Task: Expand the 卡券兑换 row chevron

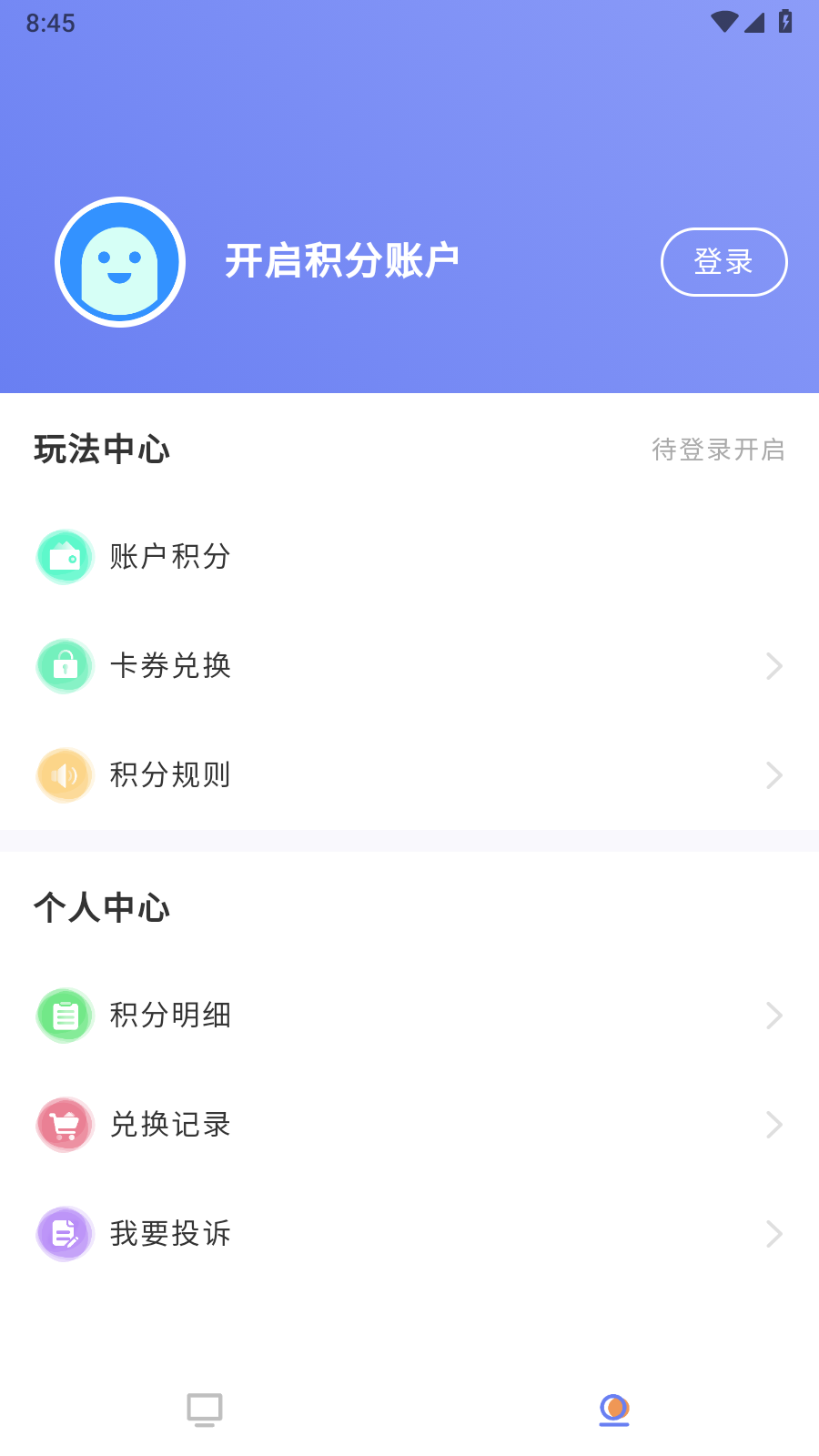Action: [773, 665]
